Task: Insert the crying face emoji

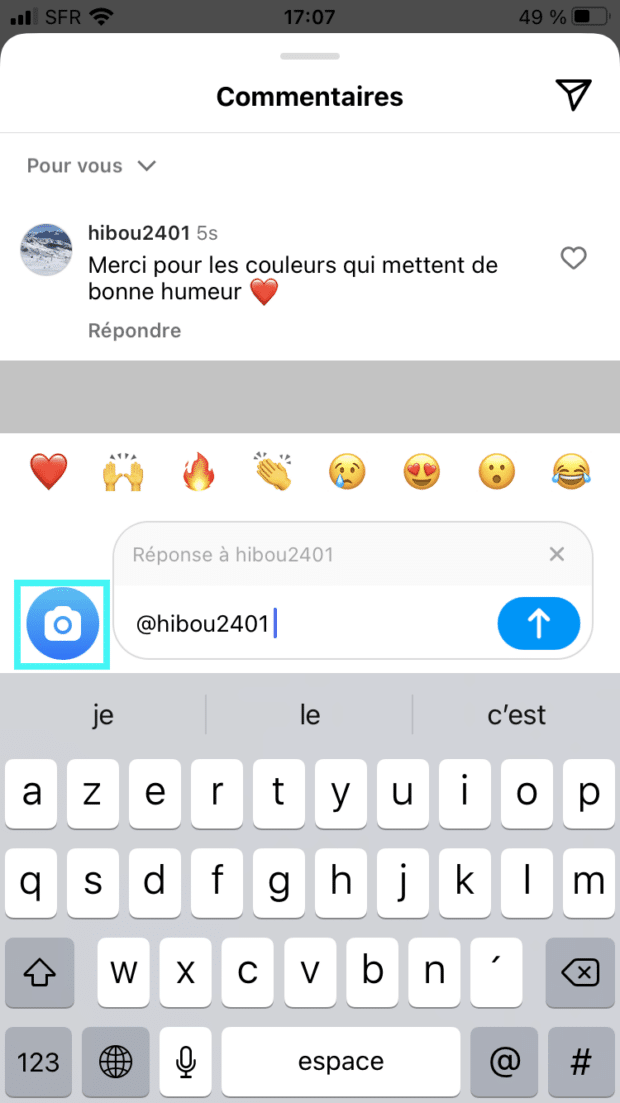Action: click(x=347, y=472)
